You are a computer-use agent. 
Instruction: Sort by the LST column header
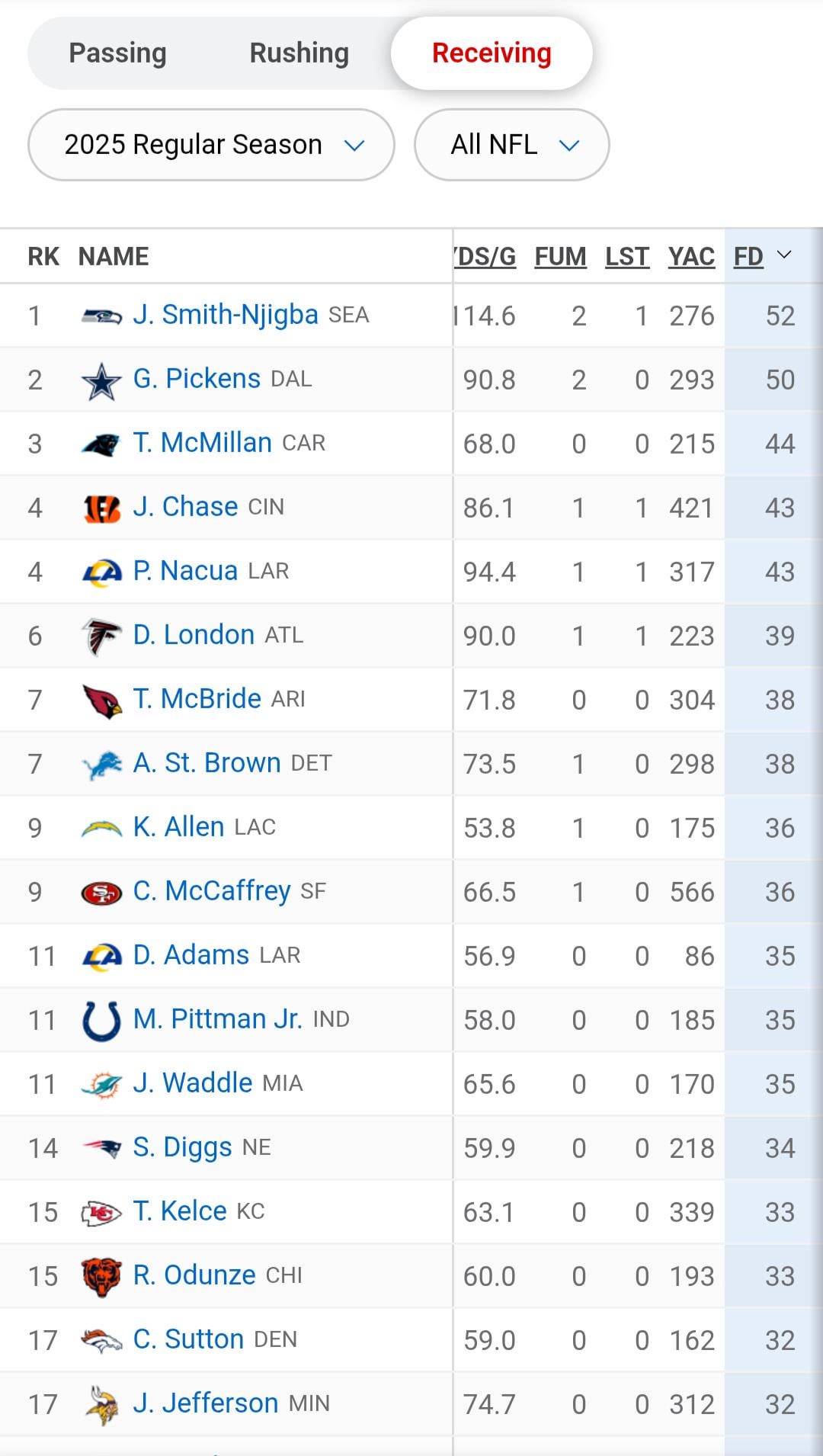(x=627, y=257)
